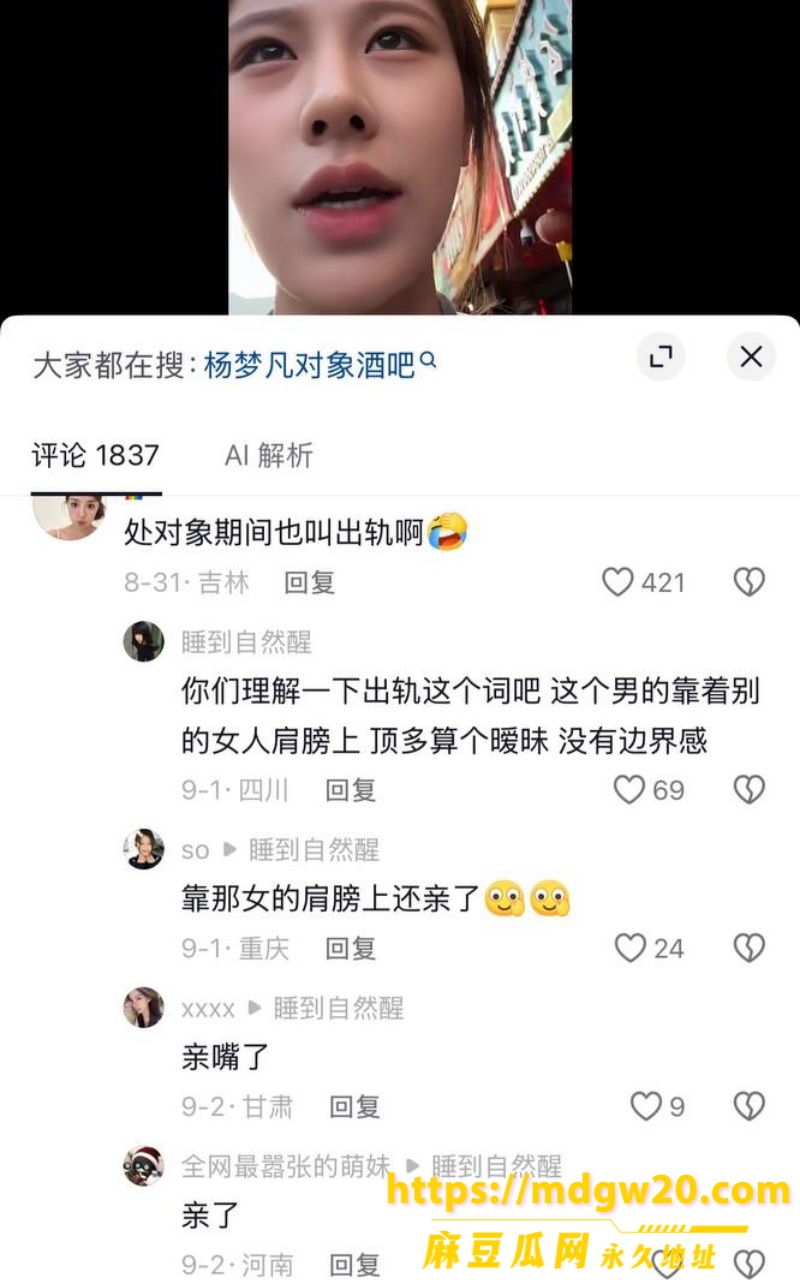The height and width of the screenshot is (1280, 800).
Task: Dislike so's comment from 重庆
Action: coord(749,948)
